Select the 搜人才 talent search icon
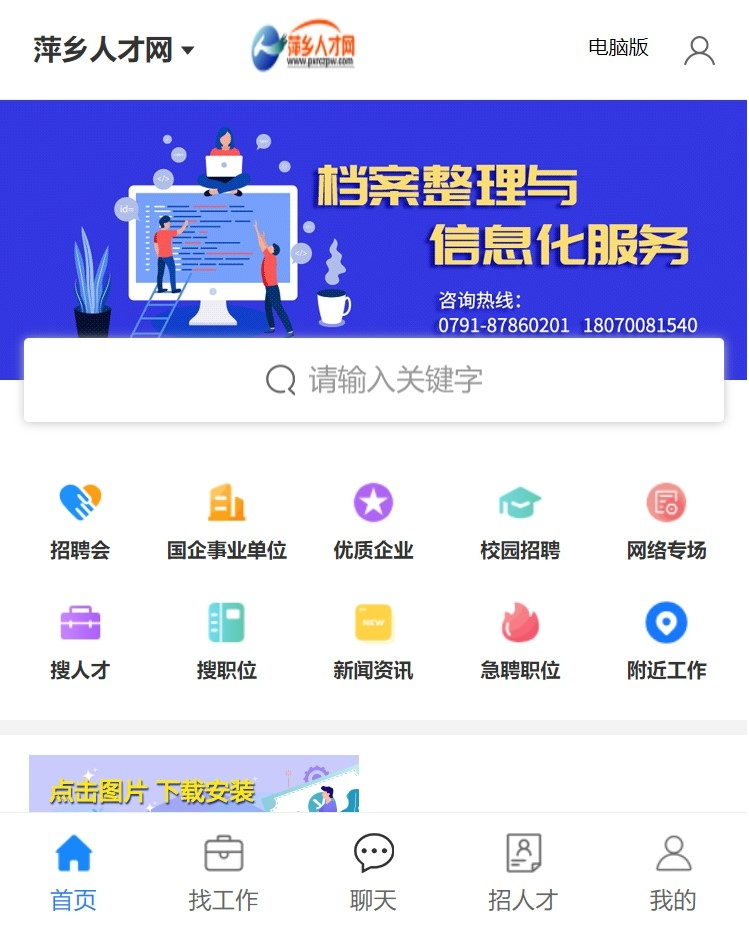The width and height of the screenshot is (749, 930). [x=80, y=637]
